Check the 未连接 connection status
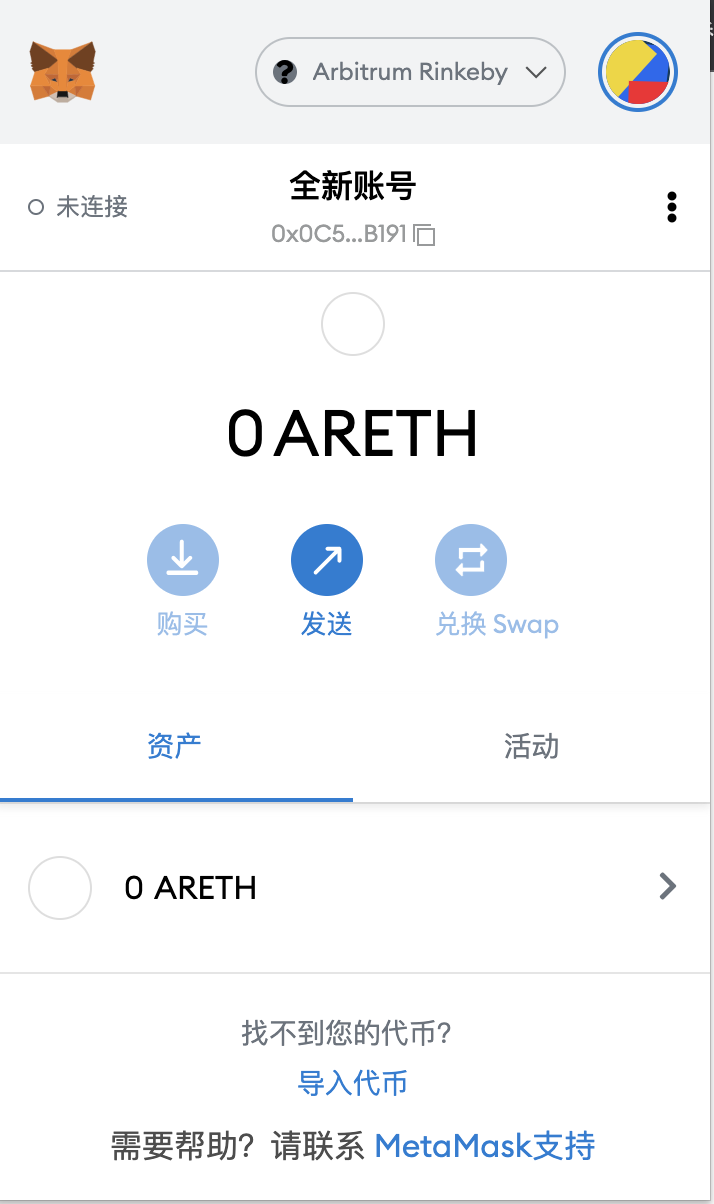 (x=78, y=207)
